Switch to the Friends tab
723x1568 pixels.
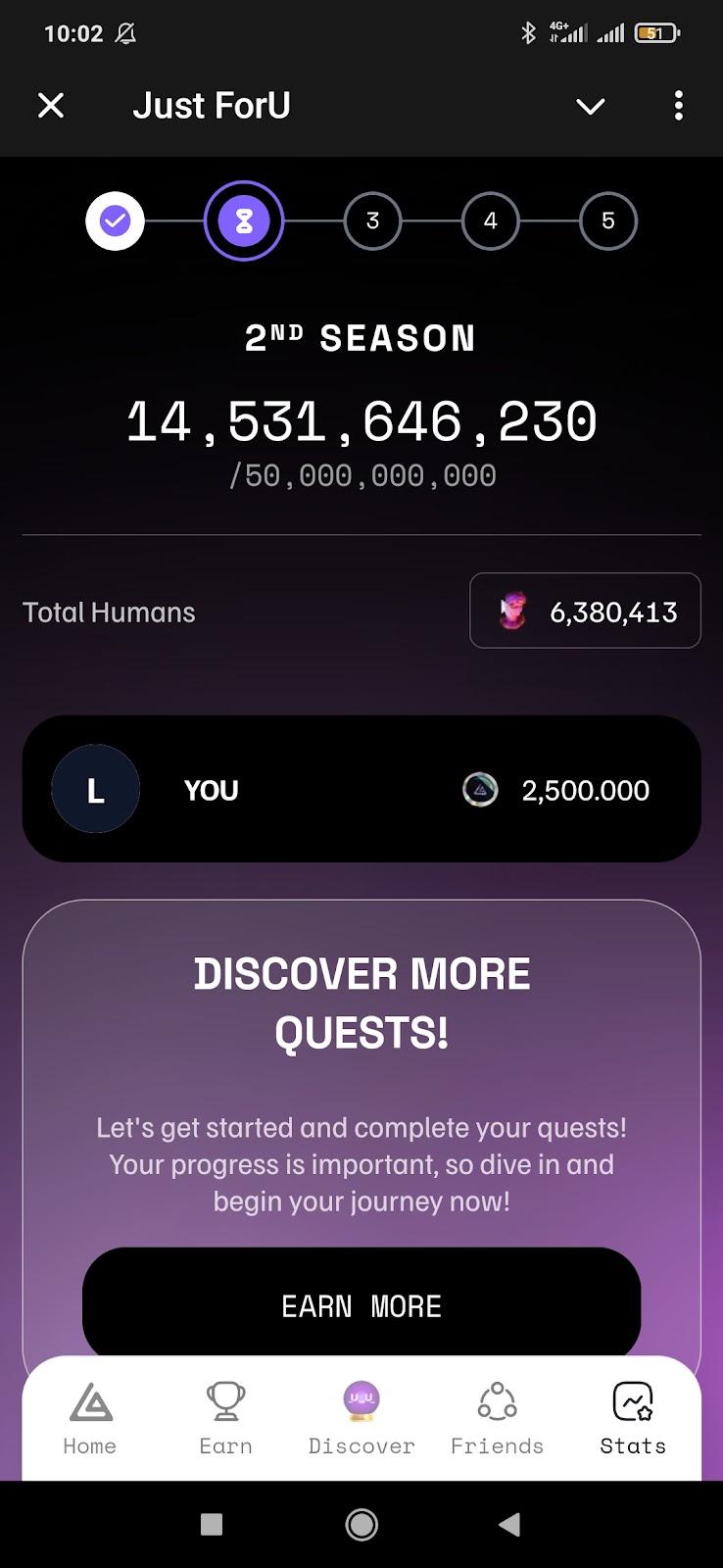pos(497,1418)
